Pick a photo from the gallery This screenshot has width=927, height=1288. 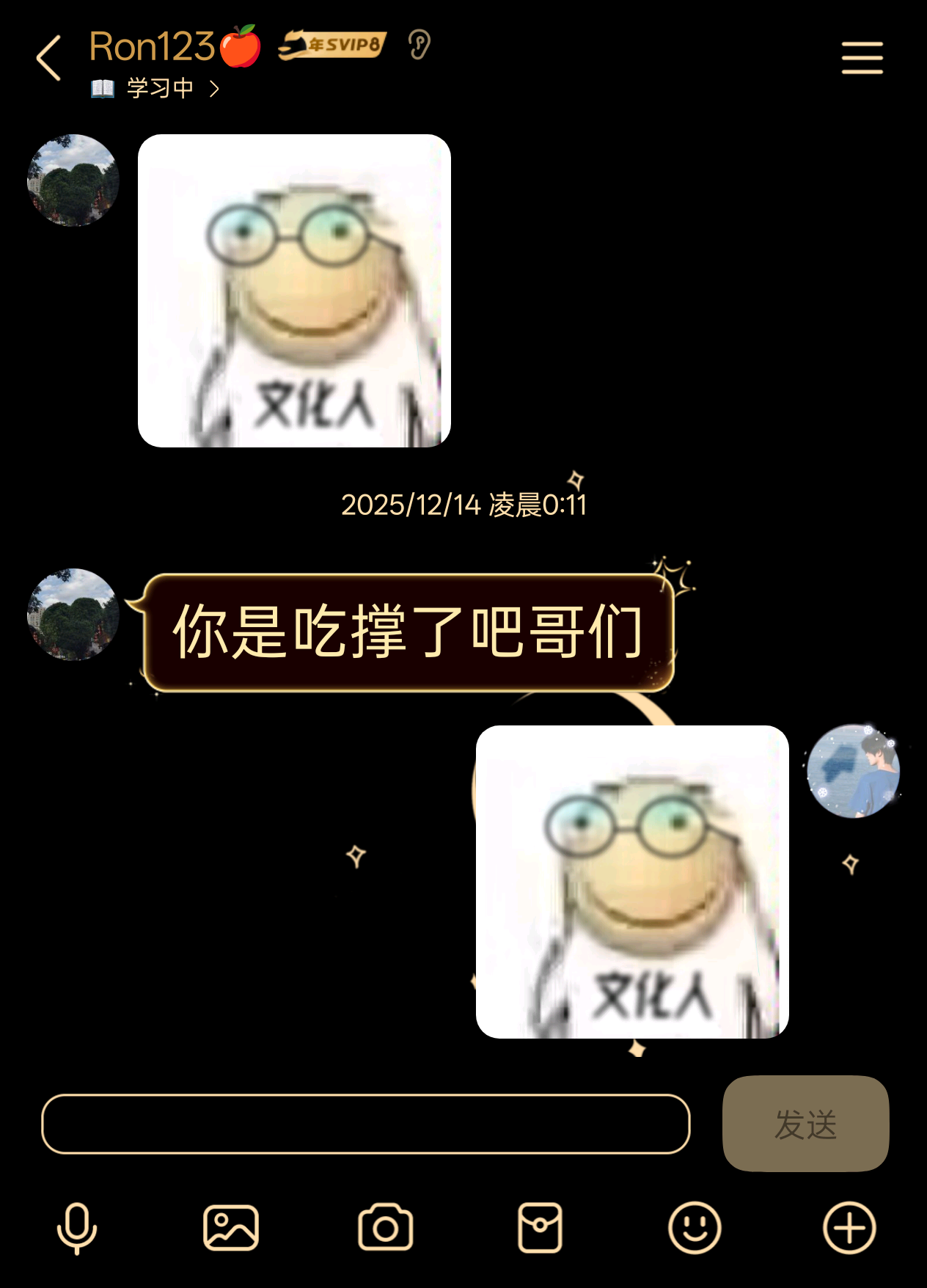[x=231, y=1227]
